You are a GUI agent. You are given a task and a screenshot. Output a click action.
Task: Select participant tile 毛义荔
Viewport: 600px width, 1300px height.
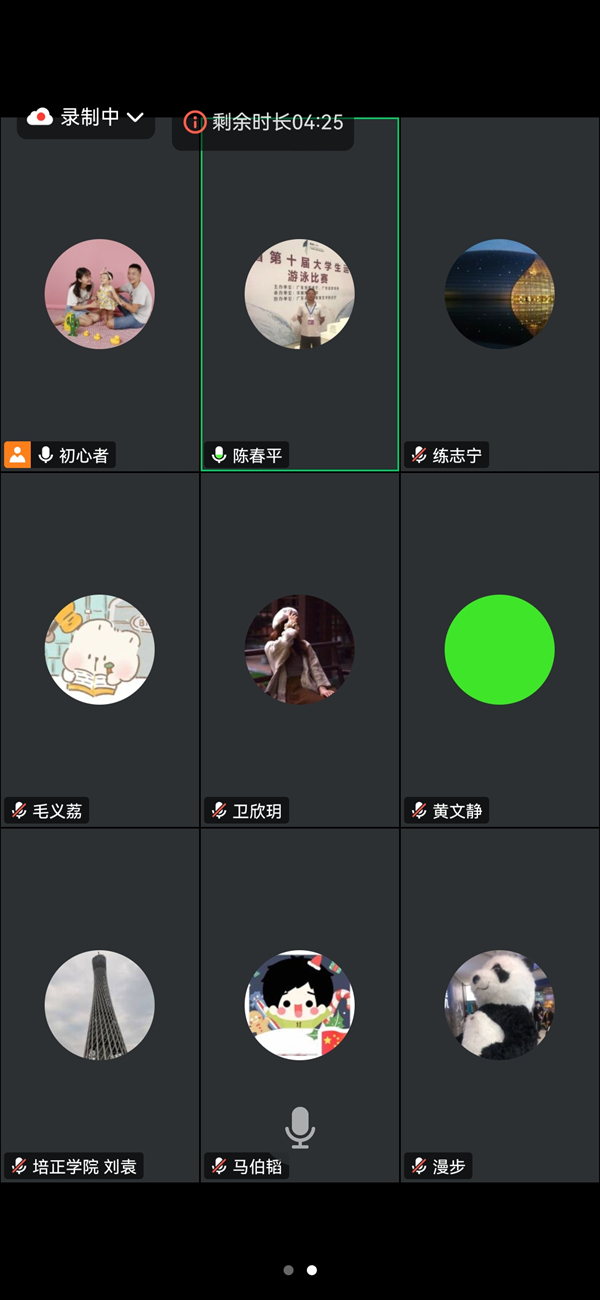click(x=99, y=650)
